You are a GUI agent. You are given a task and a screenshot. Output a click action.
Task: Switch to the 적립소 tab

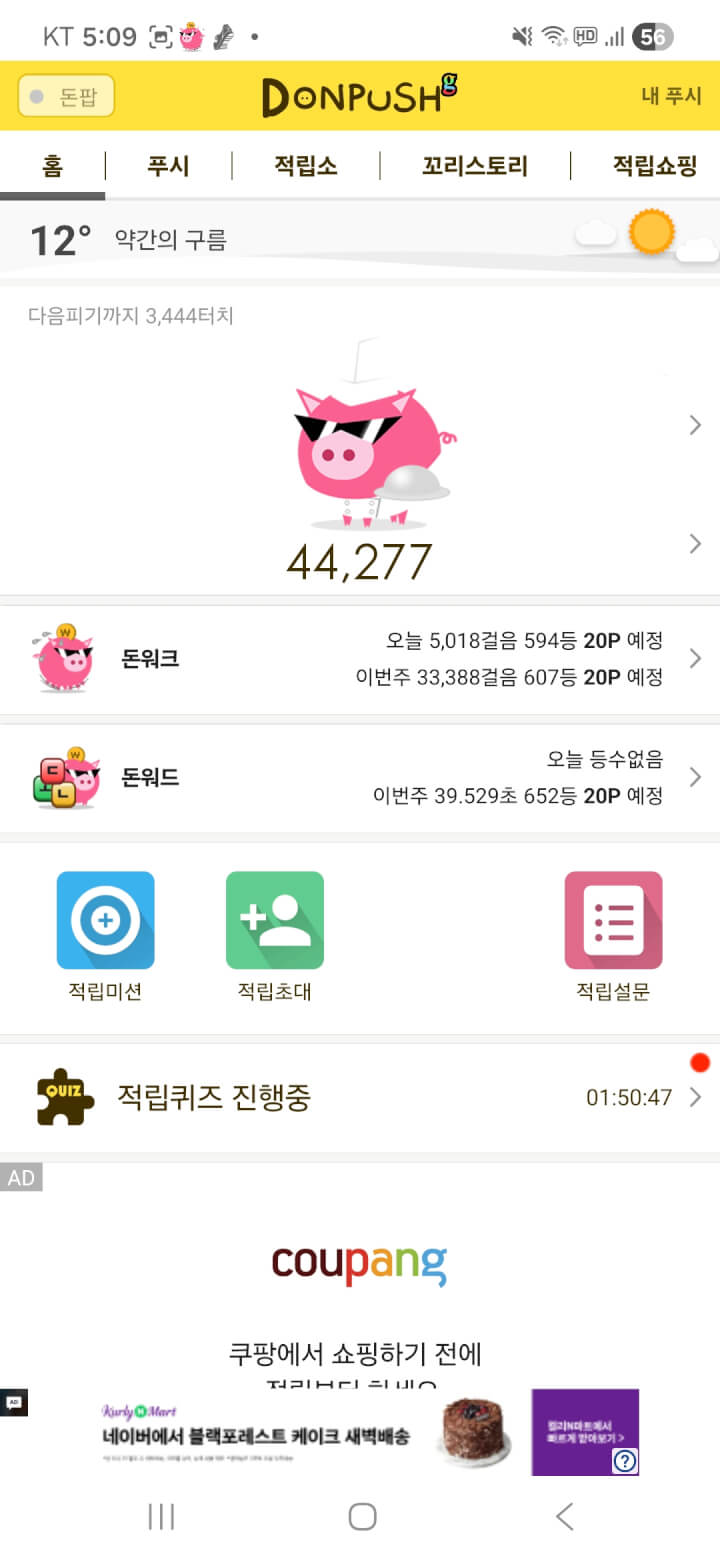pyautogui.click(x=306, y=166)
